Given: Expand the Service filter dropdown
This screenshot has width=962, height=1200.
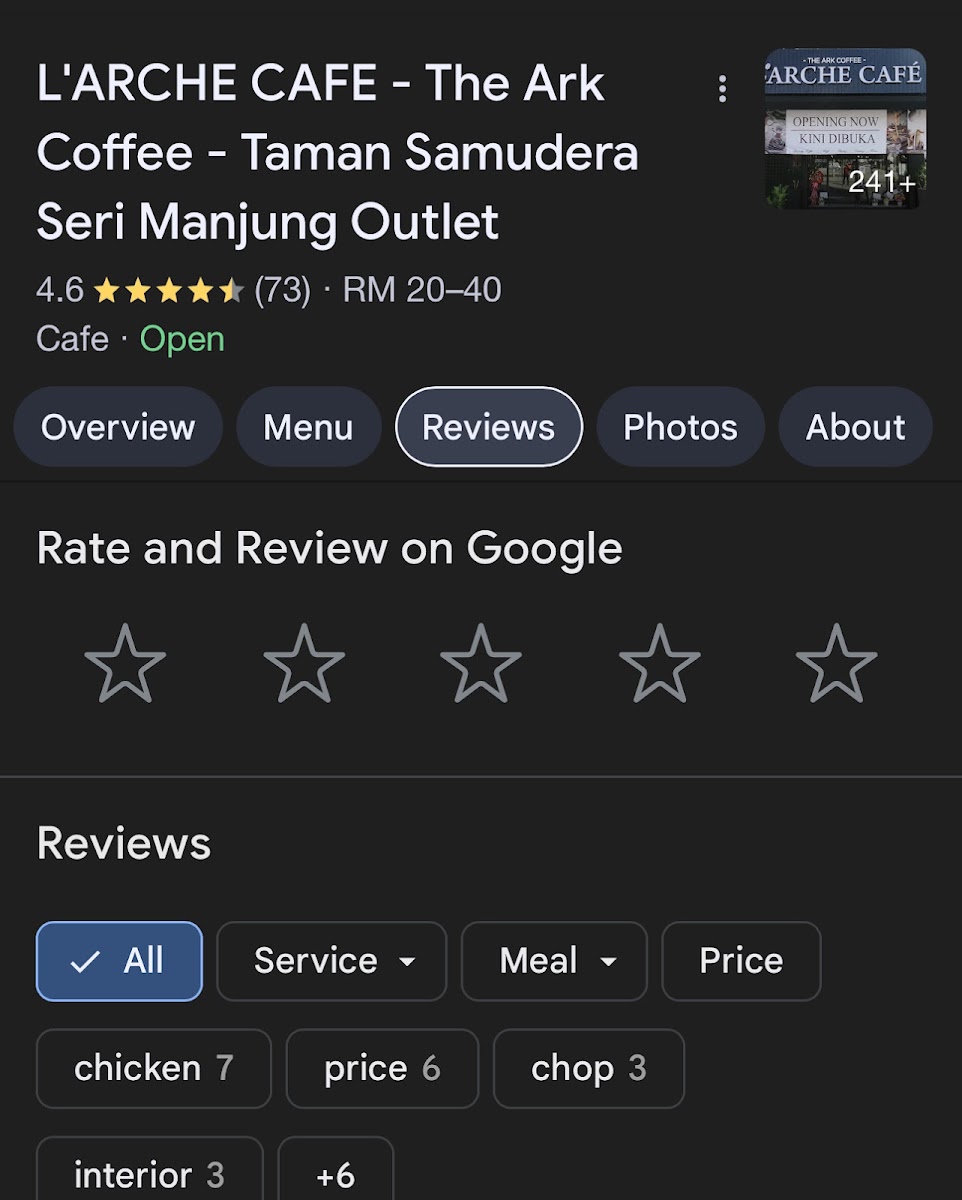Looking at the screenshot, I should click(x=331, y=961).
